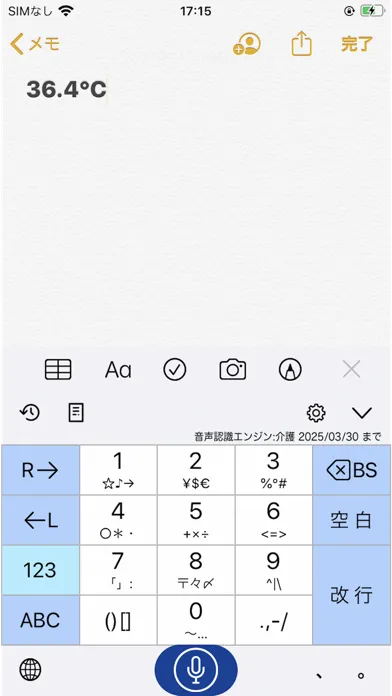The image size is (392, 696).
Task: Open the keyboard settings gear
Action: (x=316, y=413)
